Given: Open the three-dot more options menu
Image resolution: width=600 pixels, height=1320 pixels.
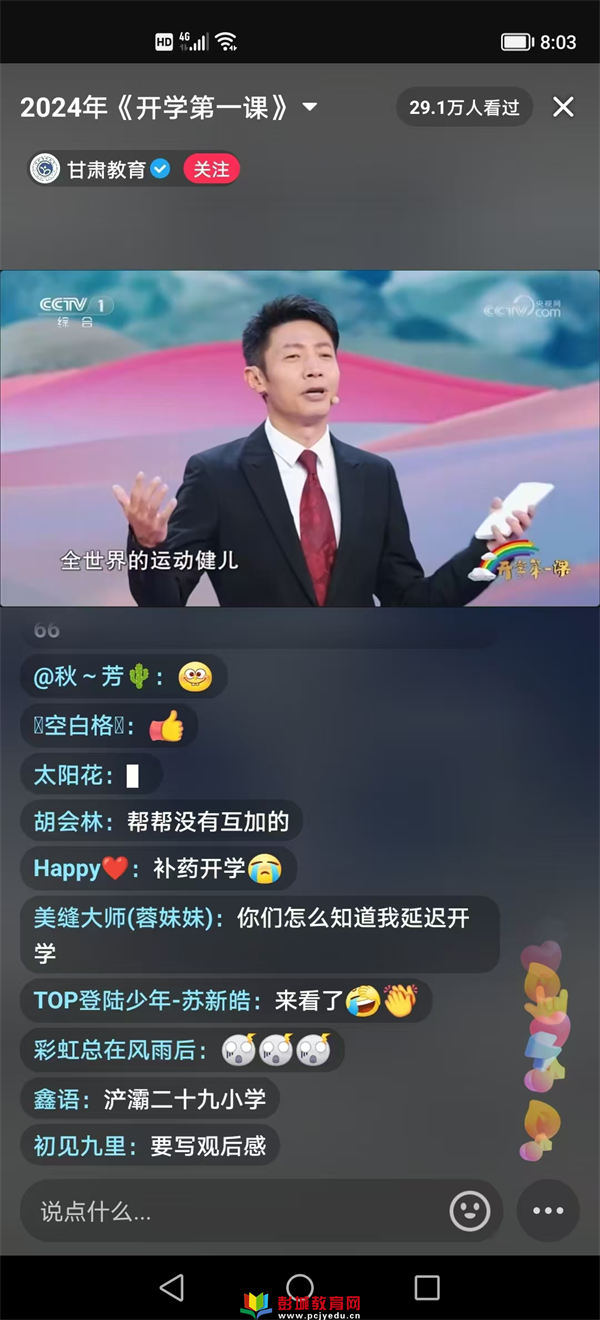Looking at the screenshot, I should tap(548, 1211).
